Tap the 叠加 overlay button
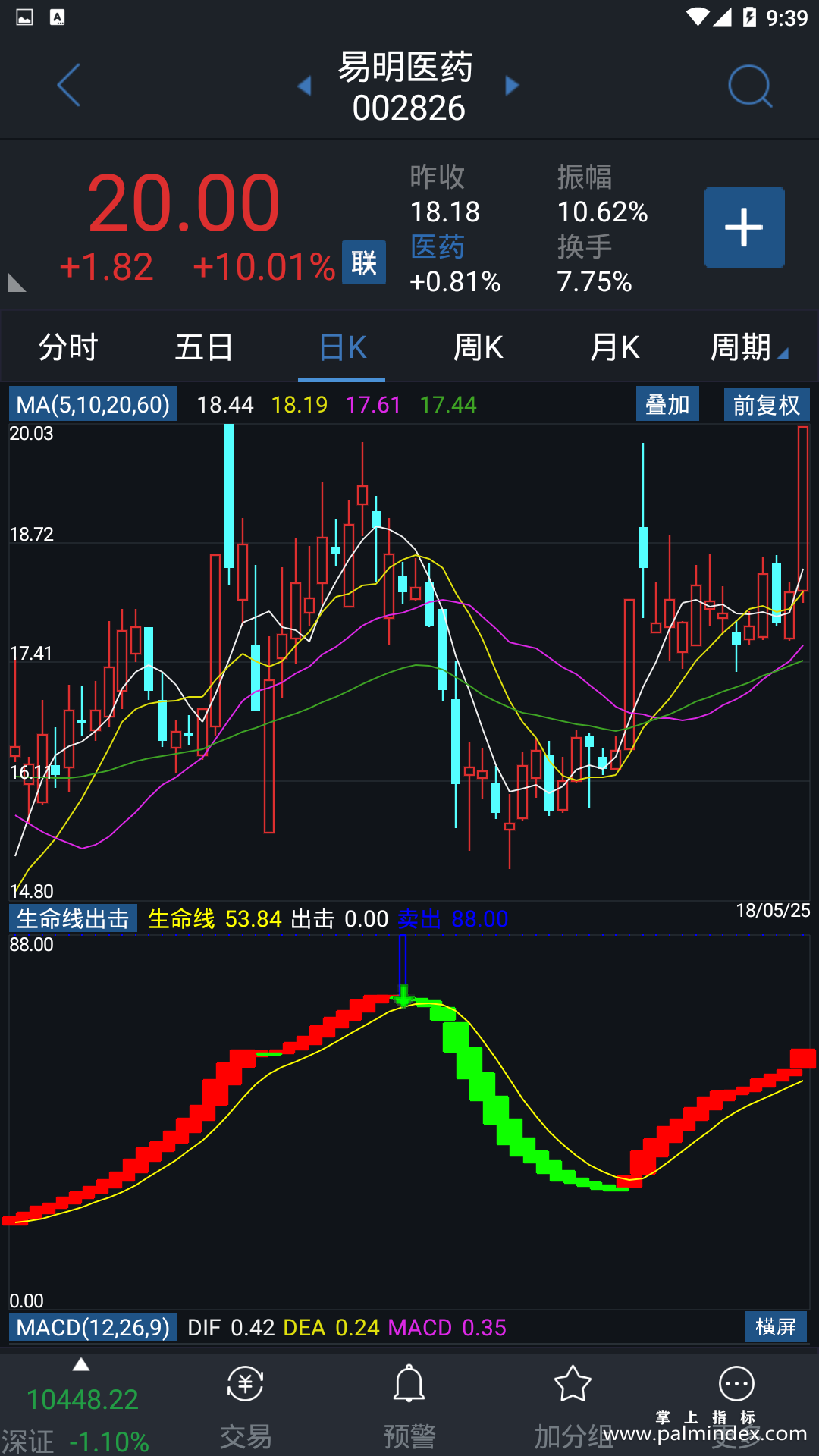The width and height of the screenshot is (819, 1456). (667, 405)
